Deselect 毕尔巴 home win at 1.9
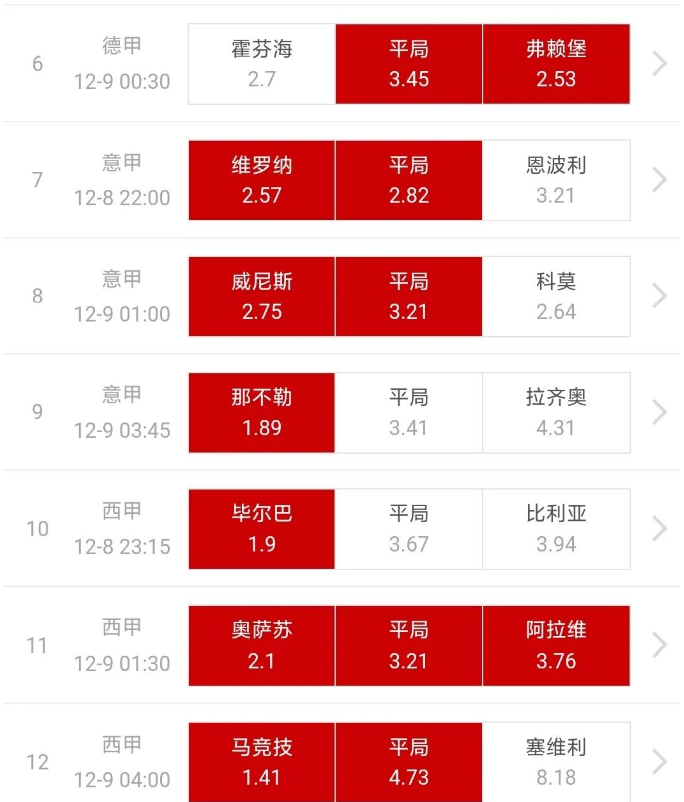Image resolution: width=684 pixels, height=802 pixels. coord(261,529)
